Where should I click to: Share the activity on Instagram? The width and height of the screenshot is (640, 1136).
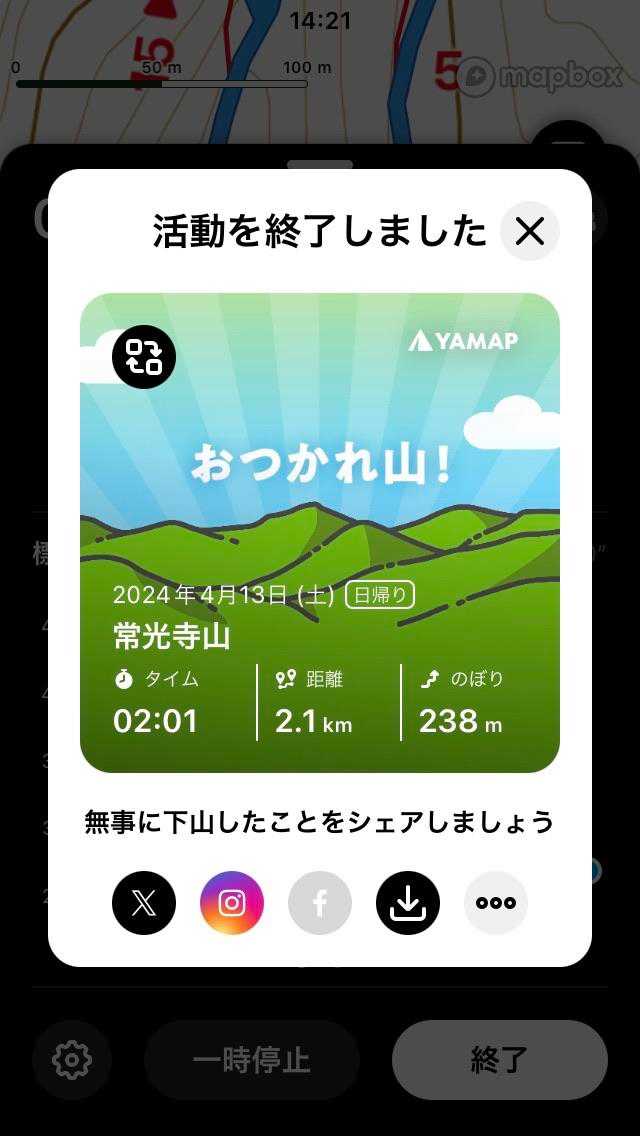[x=232, y=903]
